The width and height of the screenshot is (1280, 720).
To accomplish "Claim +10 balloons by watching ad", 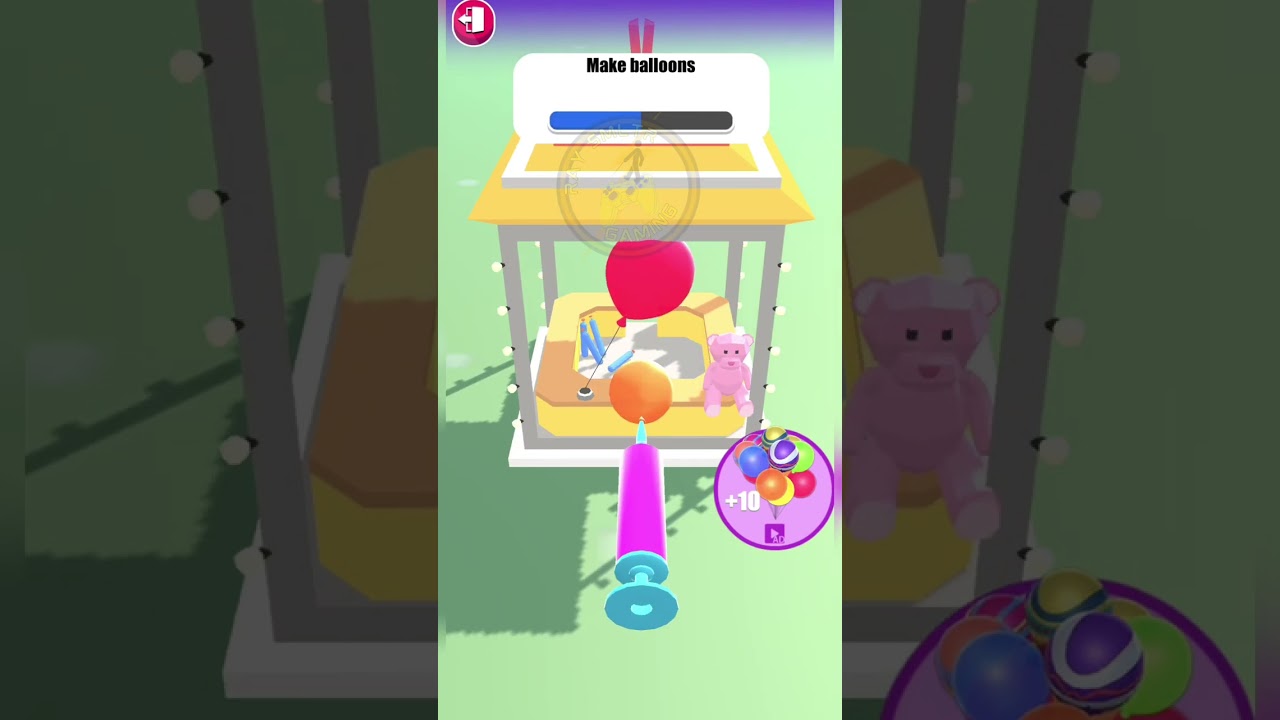I will [x=774, y=490].
